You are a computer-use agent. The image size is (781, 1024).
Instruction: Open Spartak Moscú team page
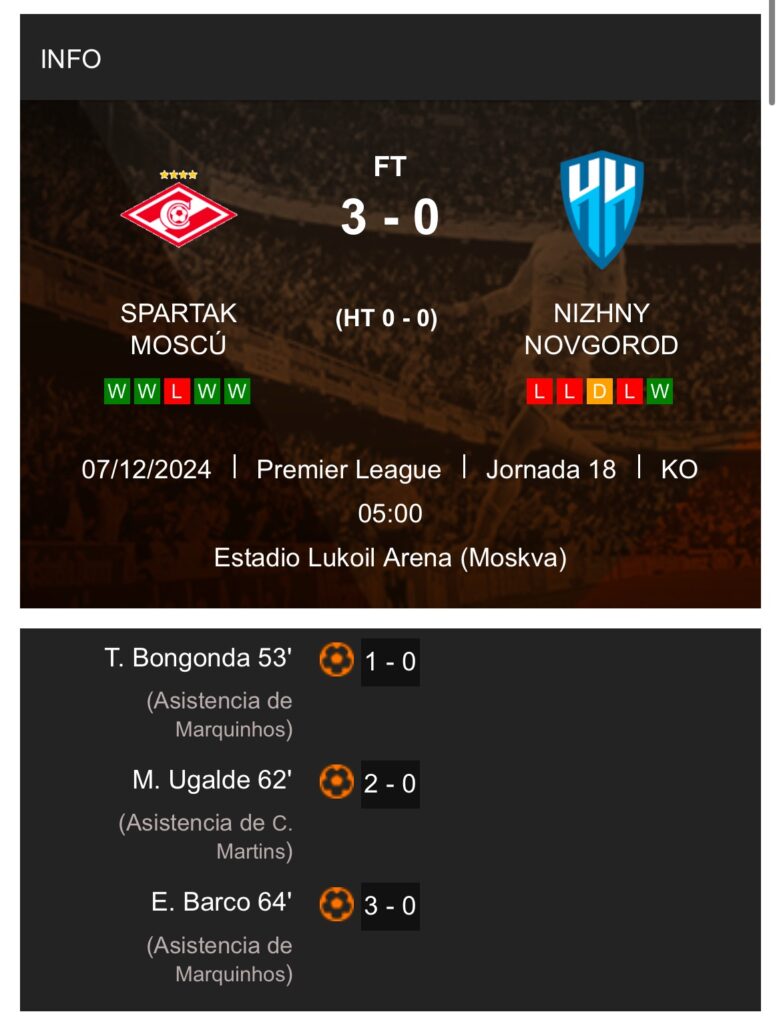(x=178, y=328)
